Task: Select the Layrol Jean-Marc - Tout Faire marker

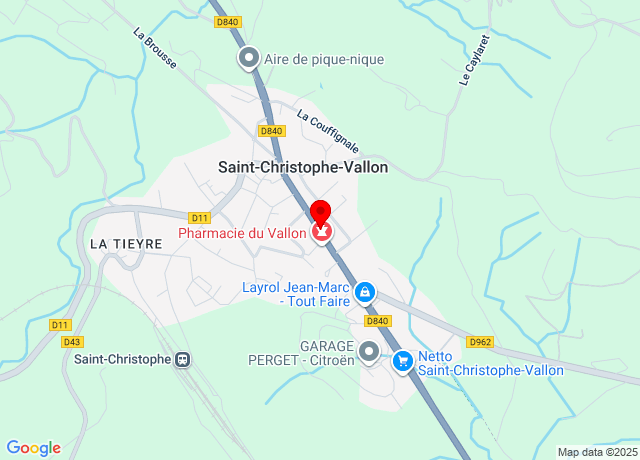Action: [366, 292]
